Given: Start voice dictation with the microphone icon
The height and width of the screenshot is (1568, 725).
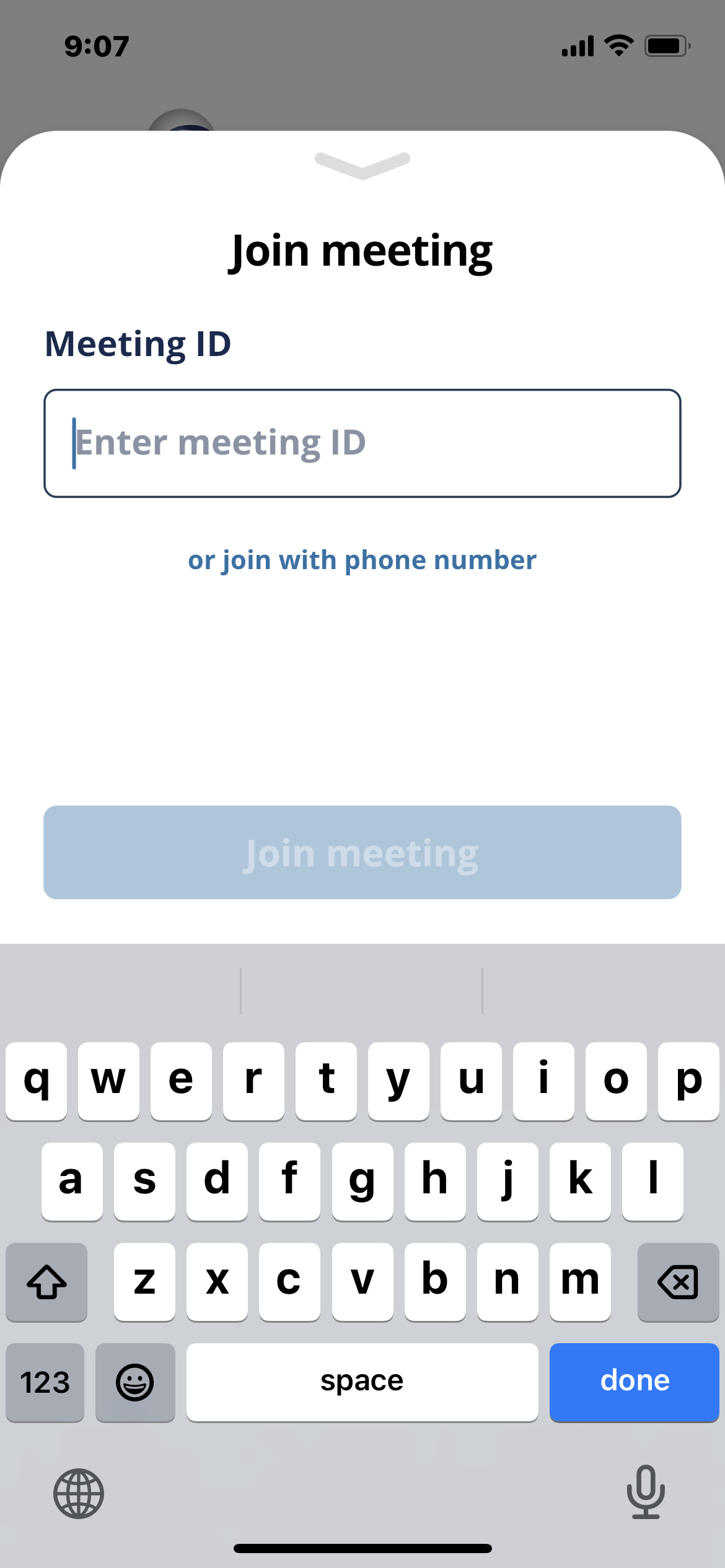Looking at the screenshot, I should click(646, 1494).
